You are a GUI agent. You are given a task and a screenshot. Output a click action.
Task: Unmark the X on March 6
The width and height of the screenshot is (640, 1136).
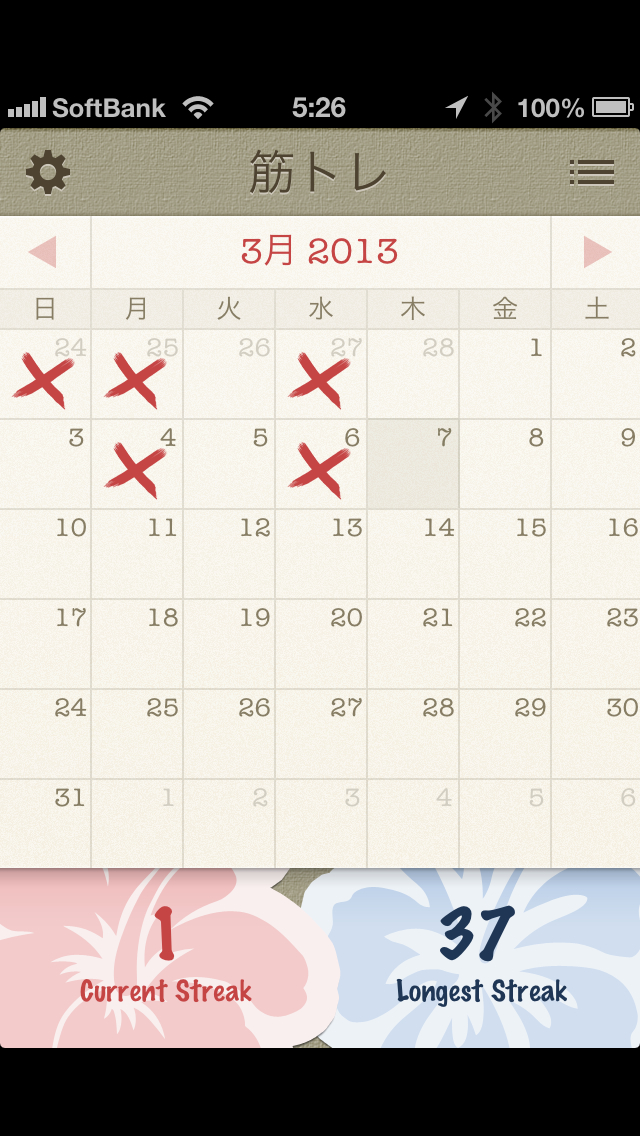[x=321, y=465]
